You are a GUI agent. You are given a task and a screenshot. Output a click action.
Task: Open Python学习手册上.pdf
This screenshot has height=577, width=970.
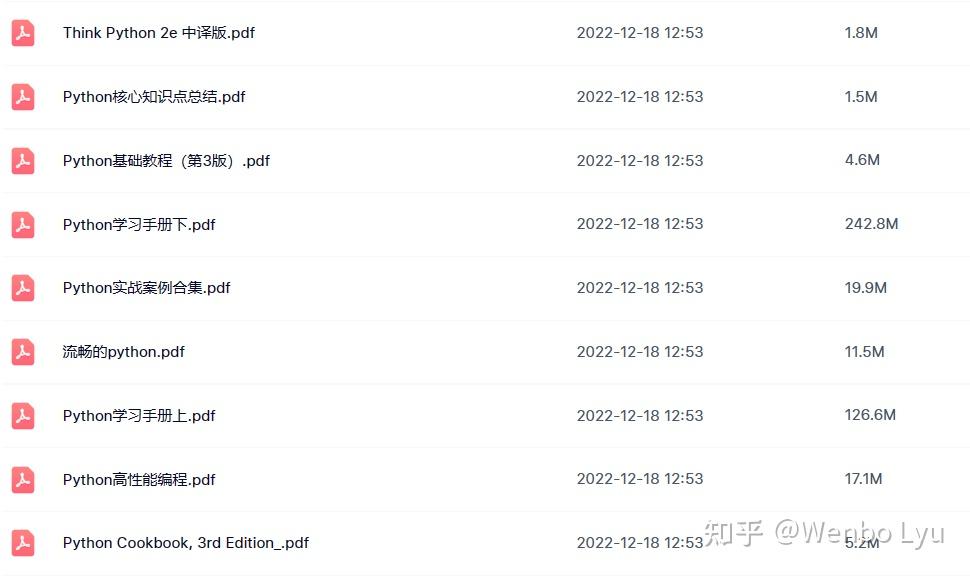[139, 416]
